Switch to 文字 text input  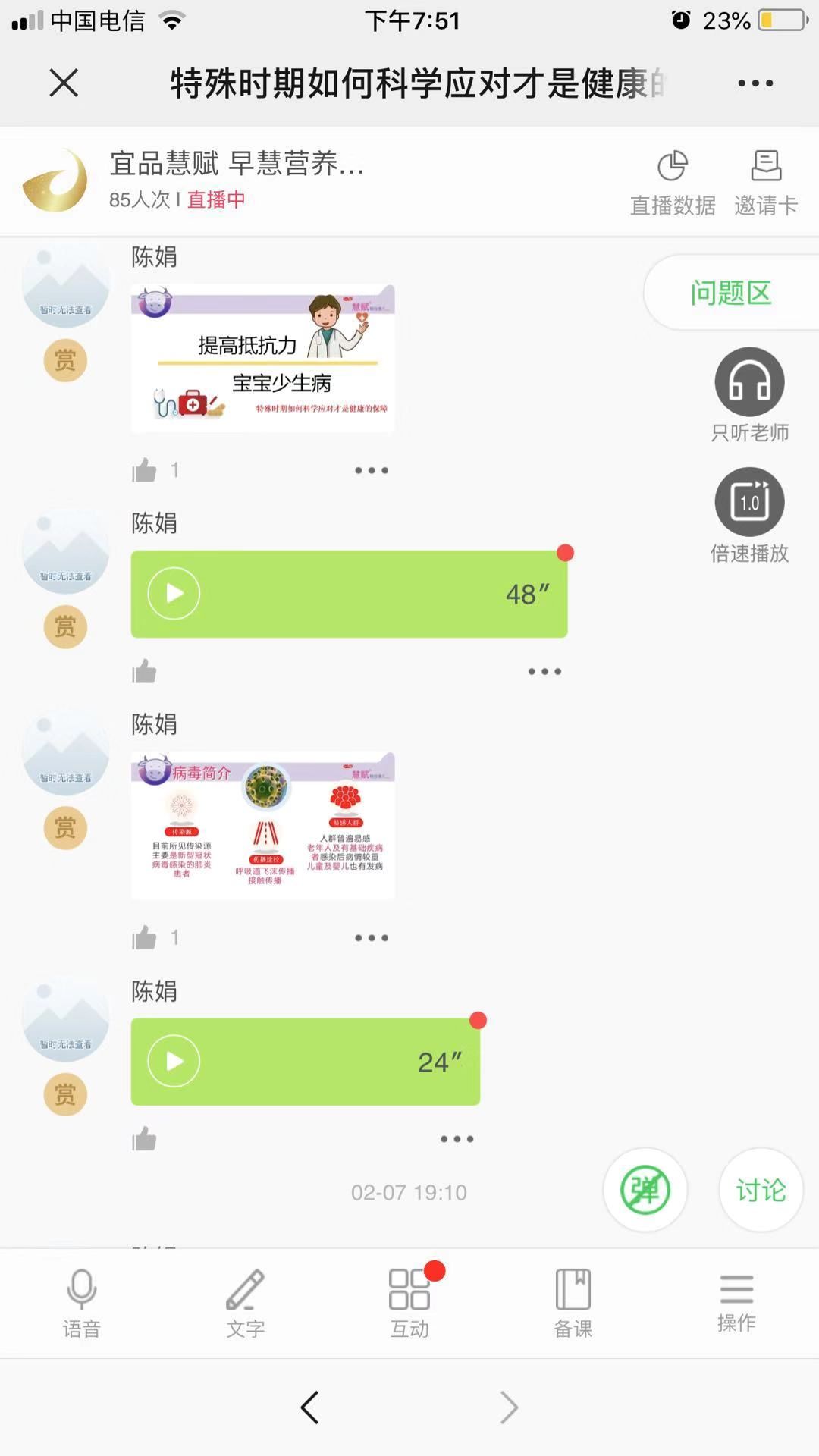point(245,1302)
